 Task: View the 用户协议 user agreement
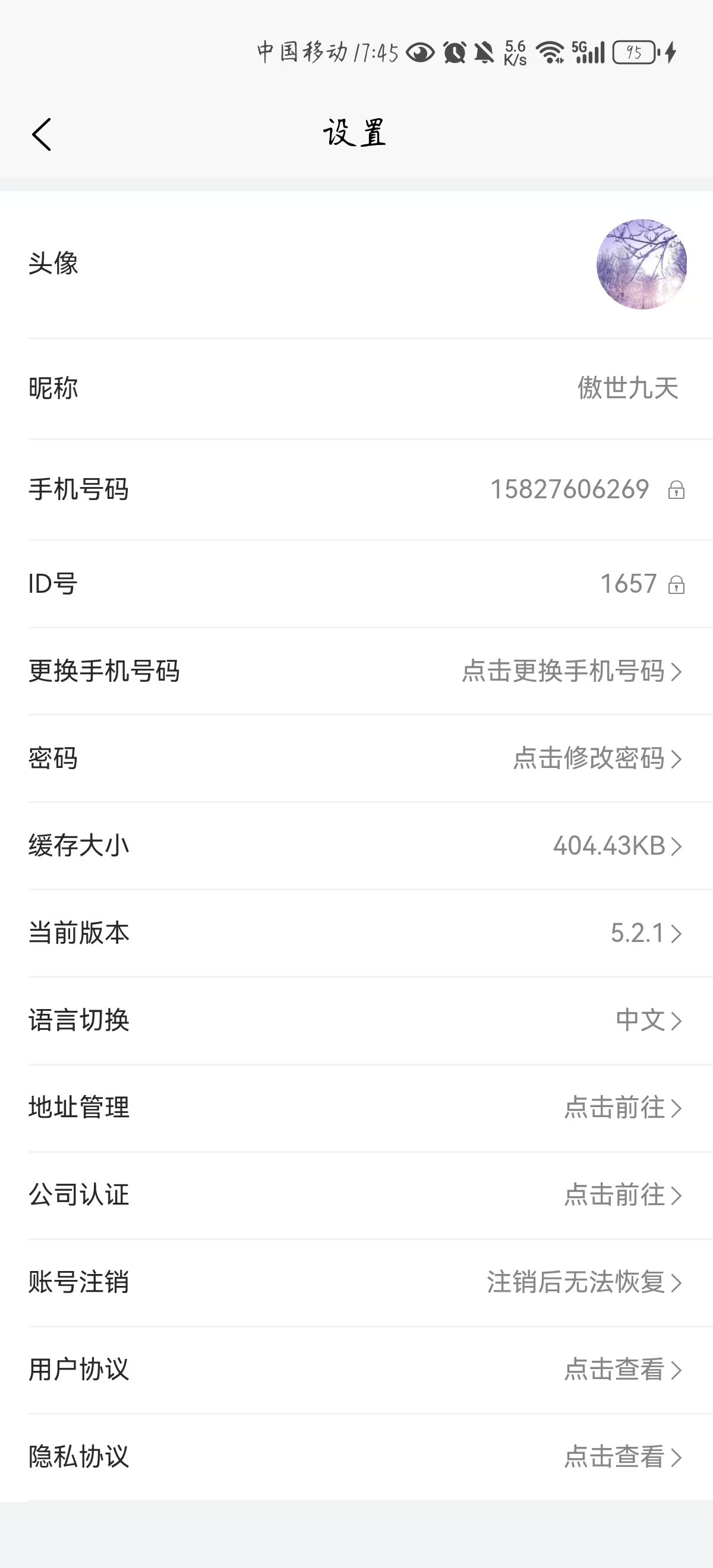[356, 1370]
